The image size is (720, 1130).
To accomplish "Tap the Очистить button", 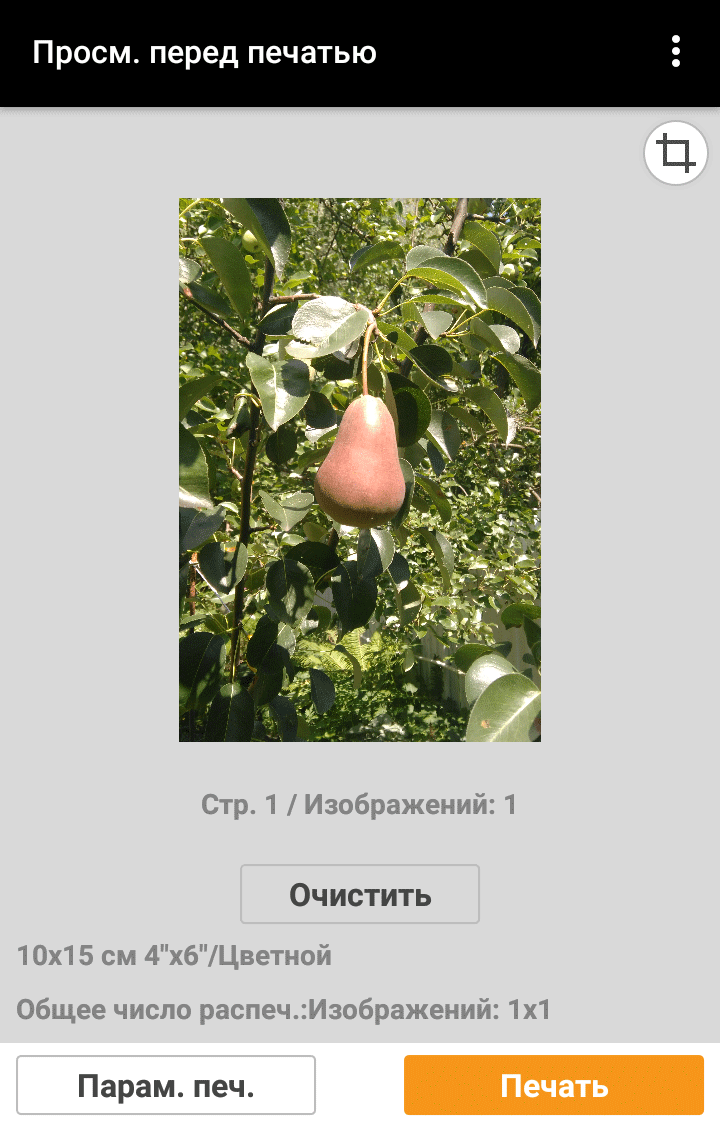I will (x=360, y=894).
